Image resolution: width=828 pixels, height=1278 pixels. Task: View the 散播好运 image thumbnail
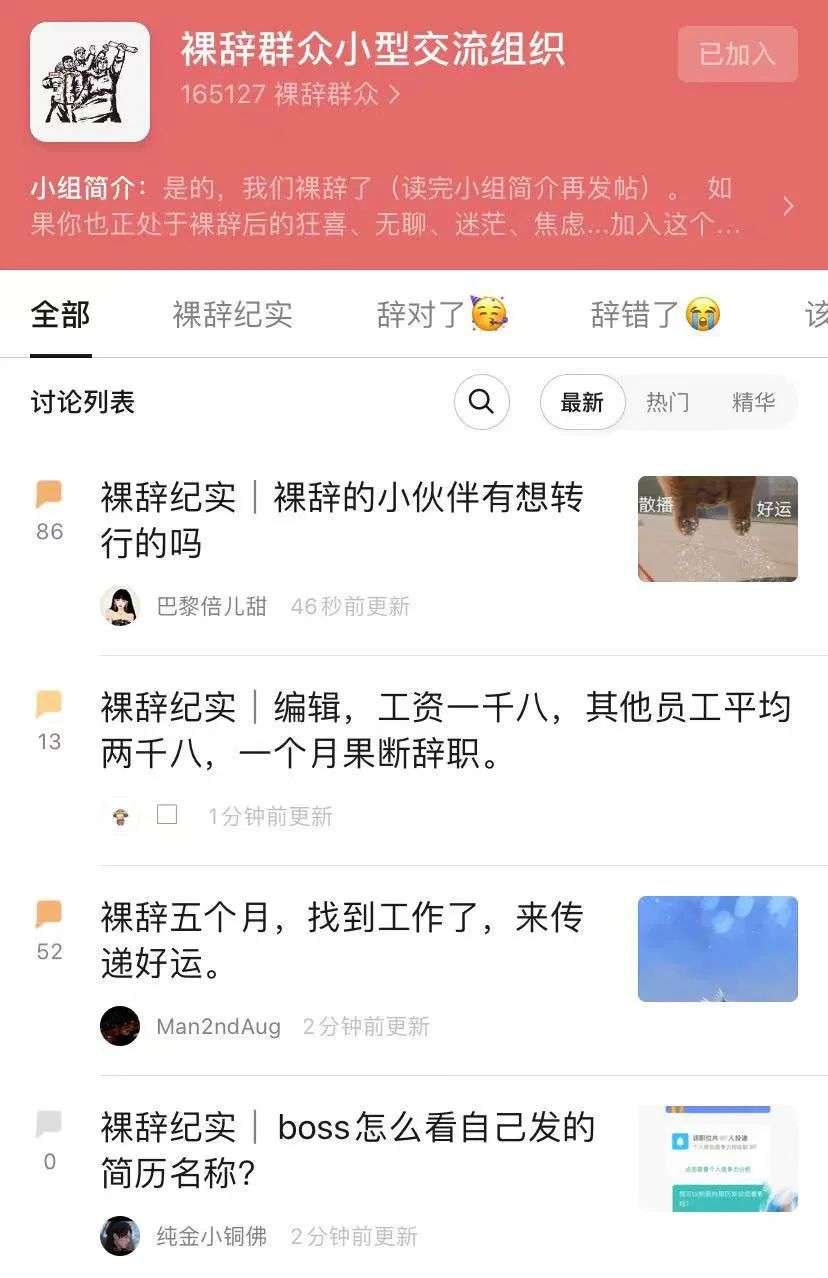[717, 529]
